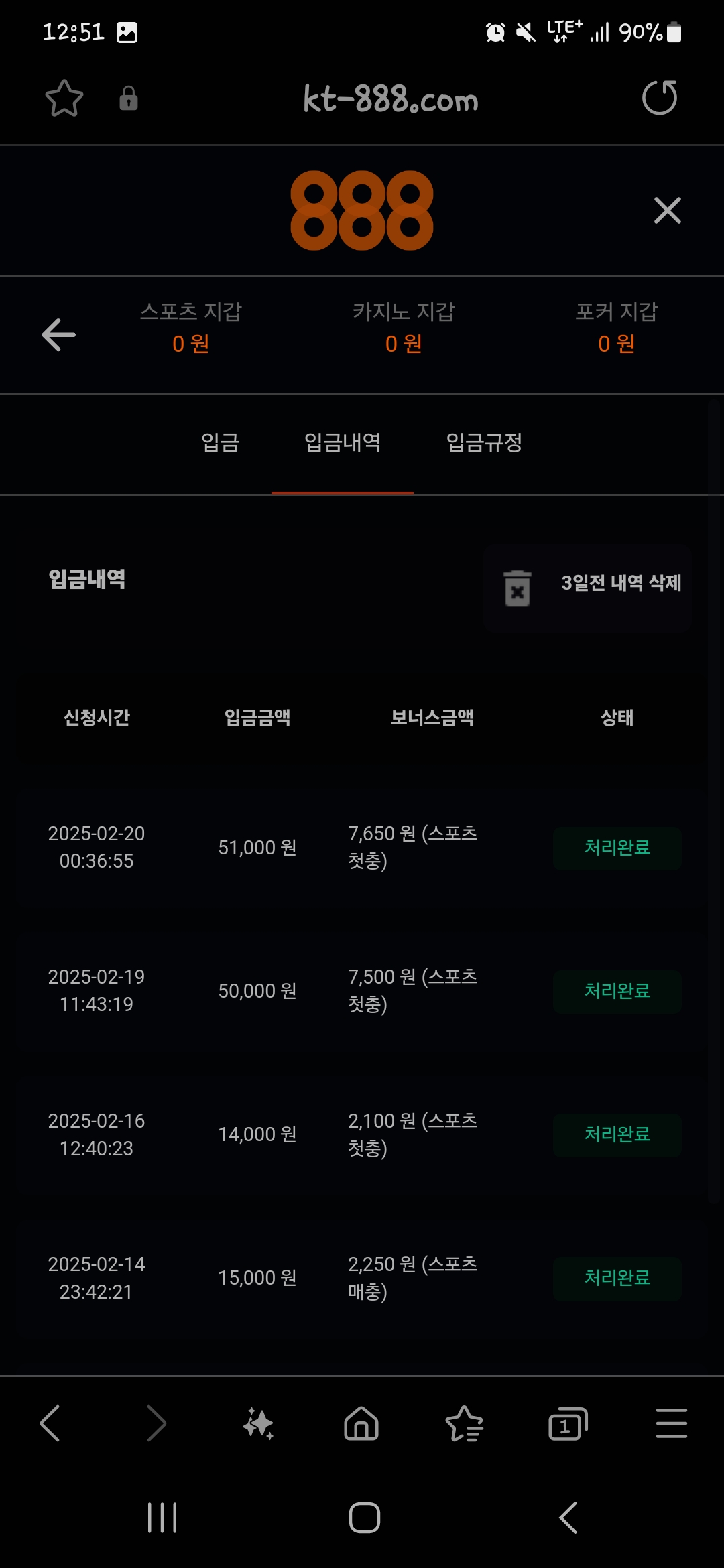Open the browser hamburger menu
The width and height of the screenshot is (724, 1568).
(x=671, y=1423)
